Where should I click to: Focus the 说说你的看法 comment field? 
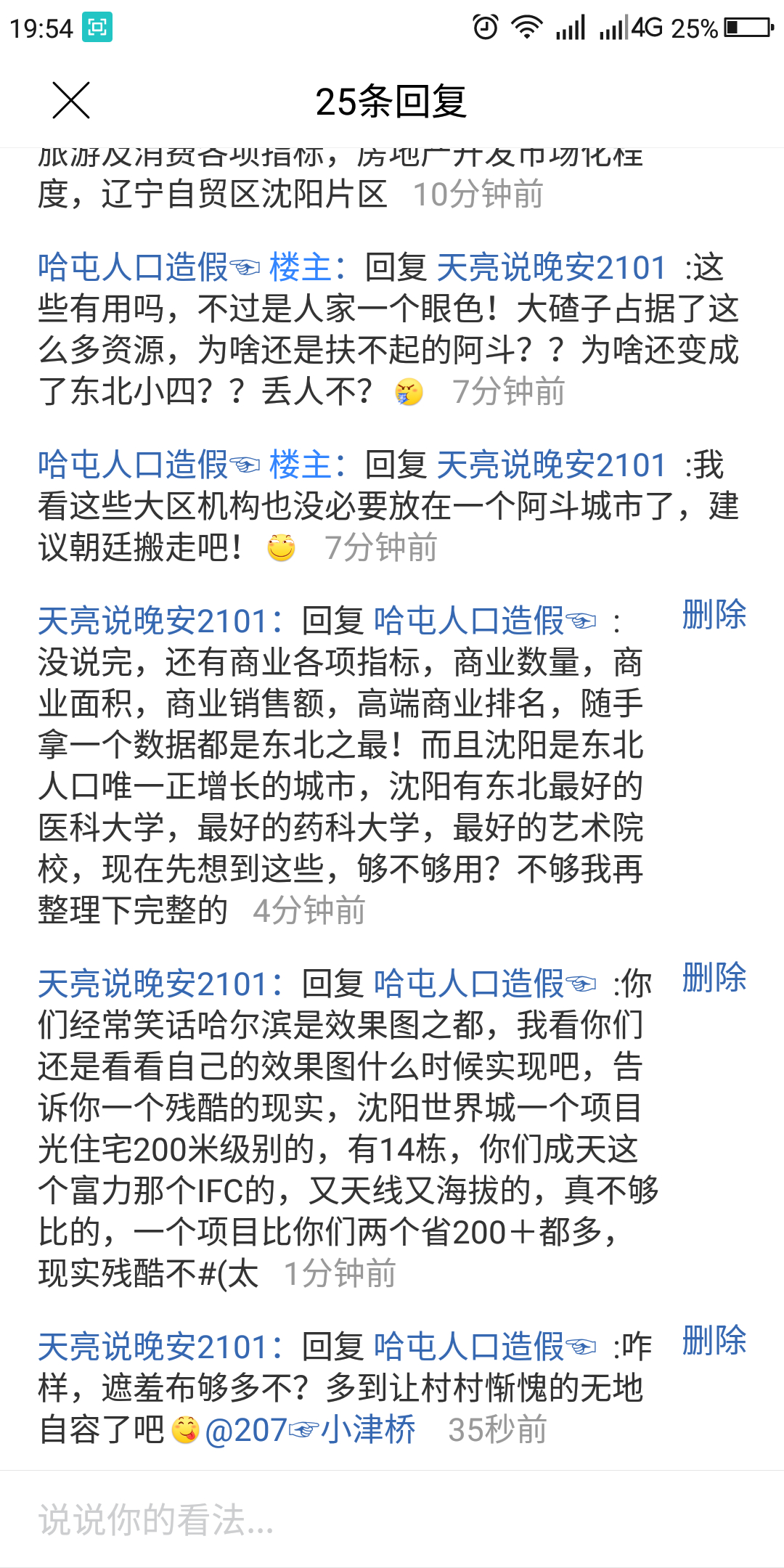392,1519
